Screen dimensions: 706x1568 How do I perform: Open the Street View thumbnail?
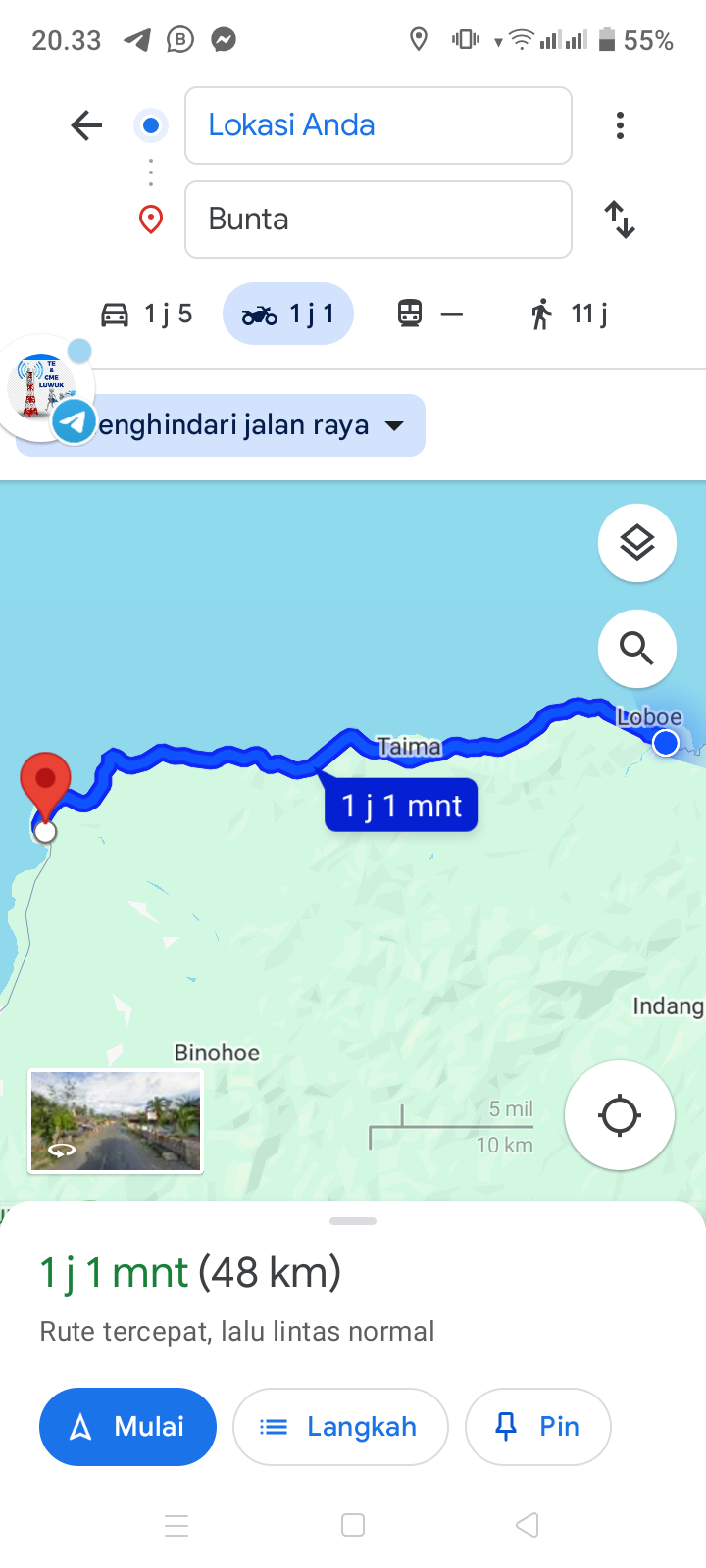pyautogui.click(x=116, y=1121)
